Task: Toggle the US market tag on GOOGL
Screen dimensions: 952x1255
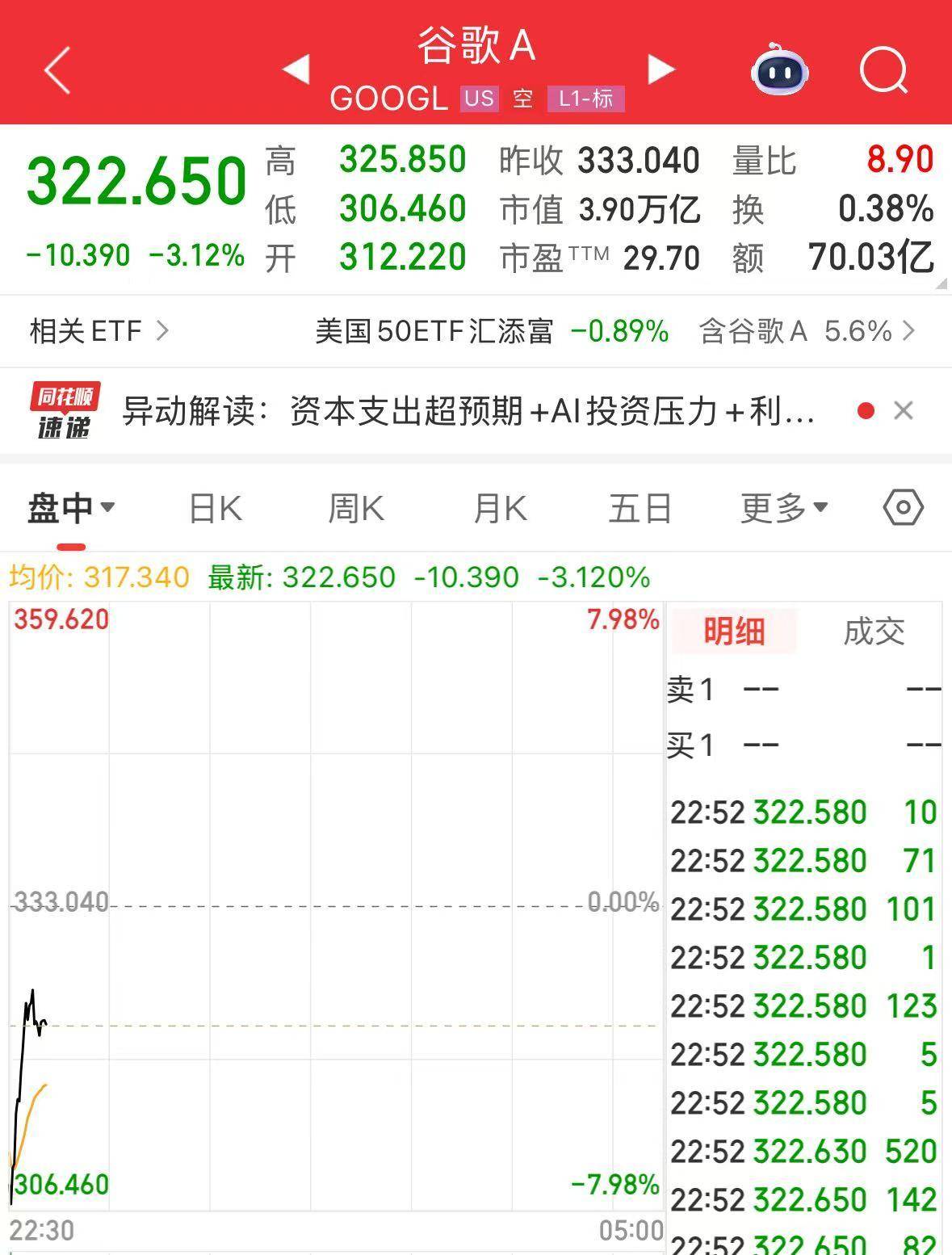Action: [x=479, y=99]
